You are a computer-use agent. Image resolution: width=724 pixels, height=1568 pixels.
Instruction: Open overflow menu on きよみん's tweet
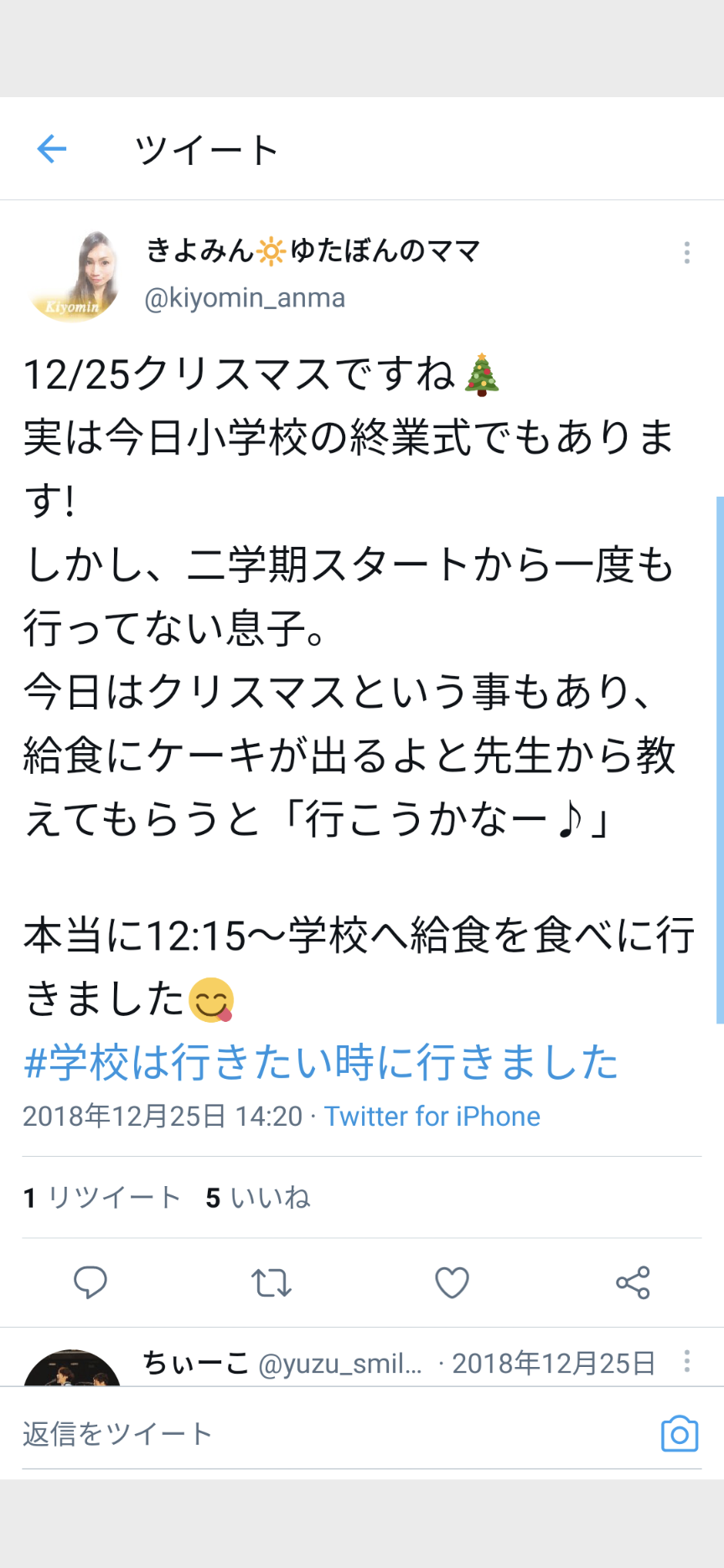coord(686,252)
